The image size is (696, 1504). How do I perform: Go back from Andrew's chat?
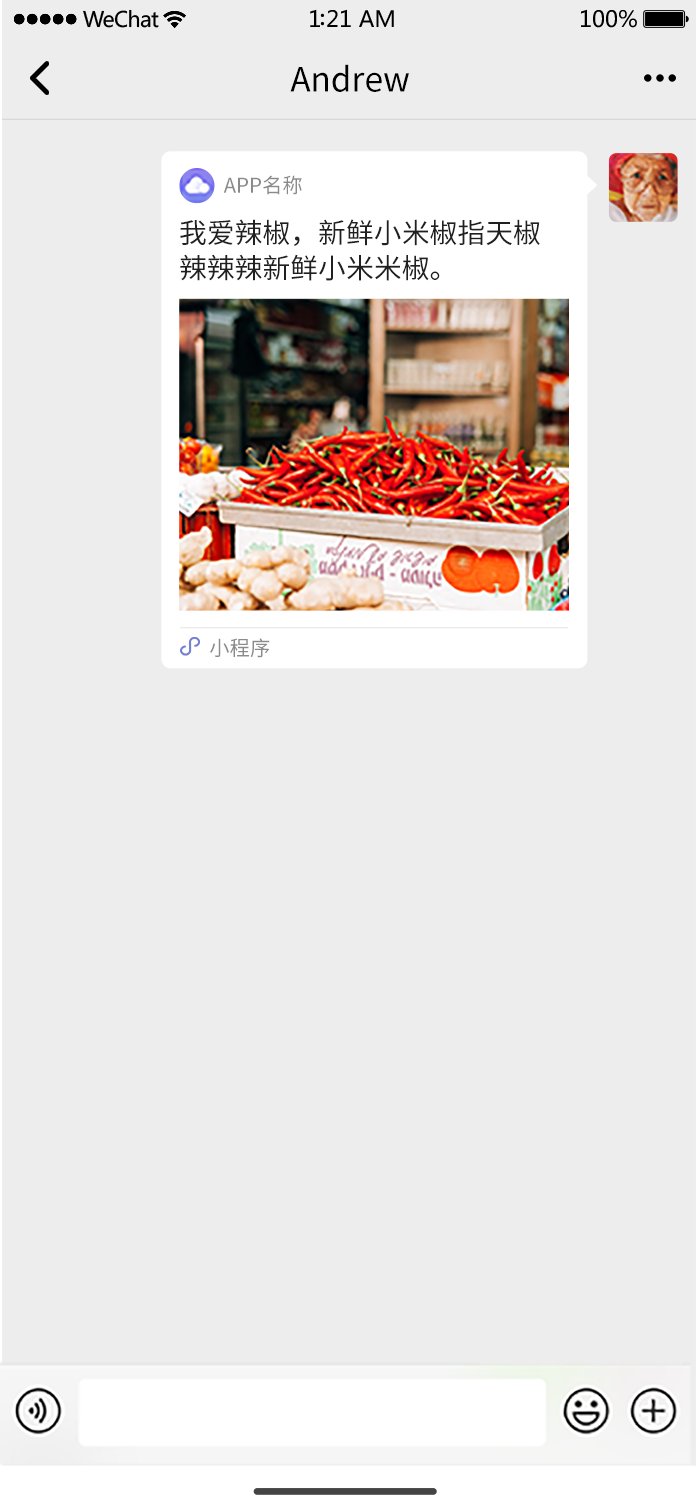pos(40,78)
